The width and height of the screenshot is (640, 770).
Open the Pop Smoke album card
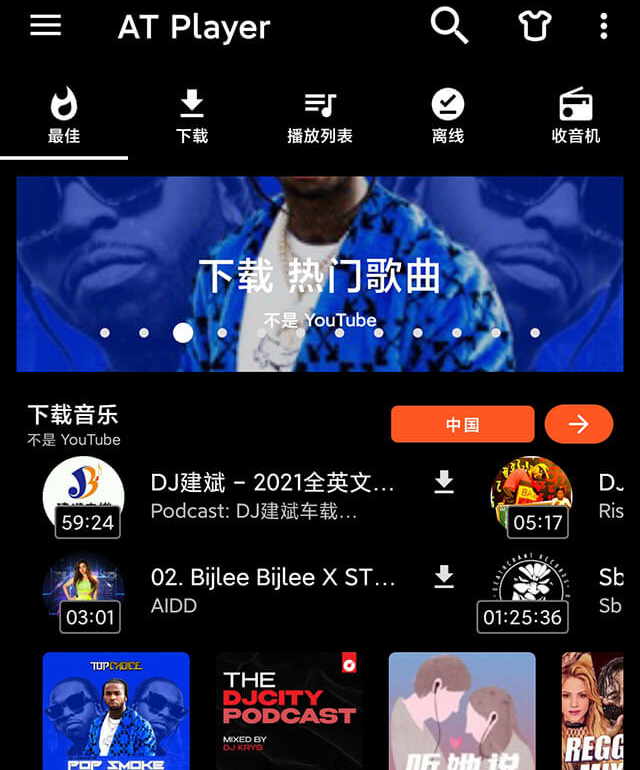[x=116, y=711]
